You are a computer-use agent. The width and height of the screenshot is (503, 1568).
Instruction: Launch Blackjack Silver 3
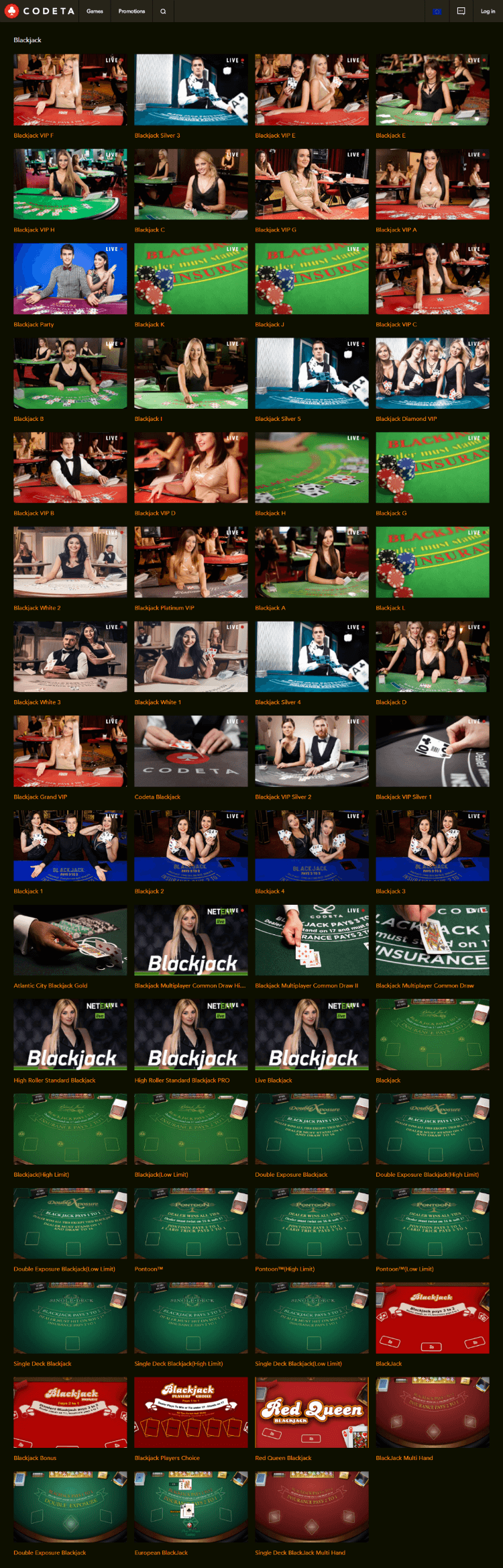(191, 90)
